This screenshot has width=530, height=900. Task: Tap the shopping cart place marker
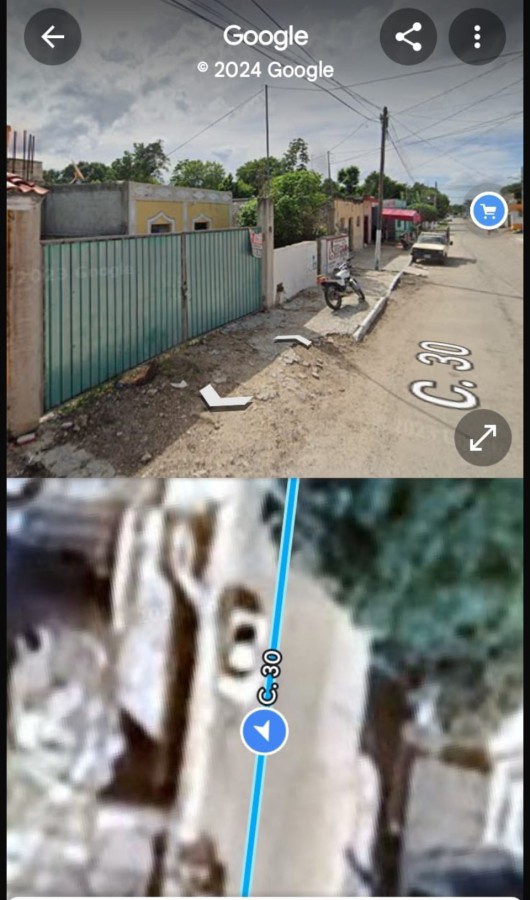(x=489, y=211)
